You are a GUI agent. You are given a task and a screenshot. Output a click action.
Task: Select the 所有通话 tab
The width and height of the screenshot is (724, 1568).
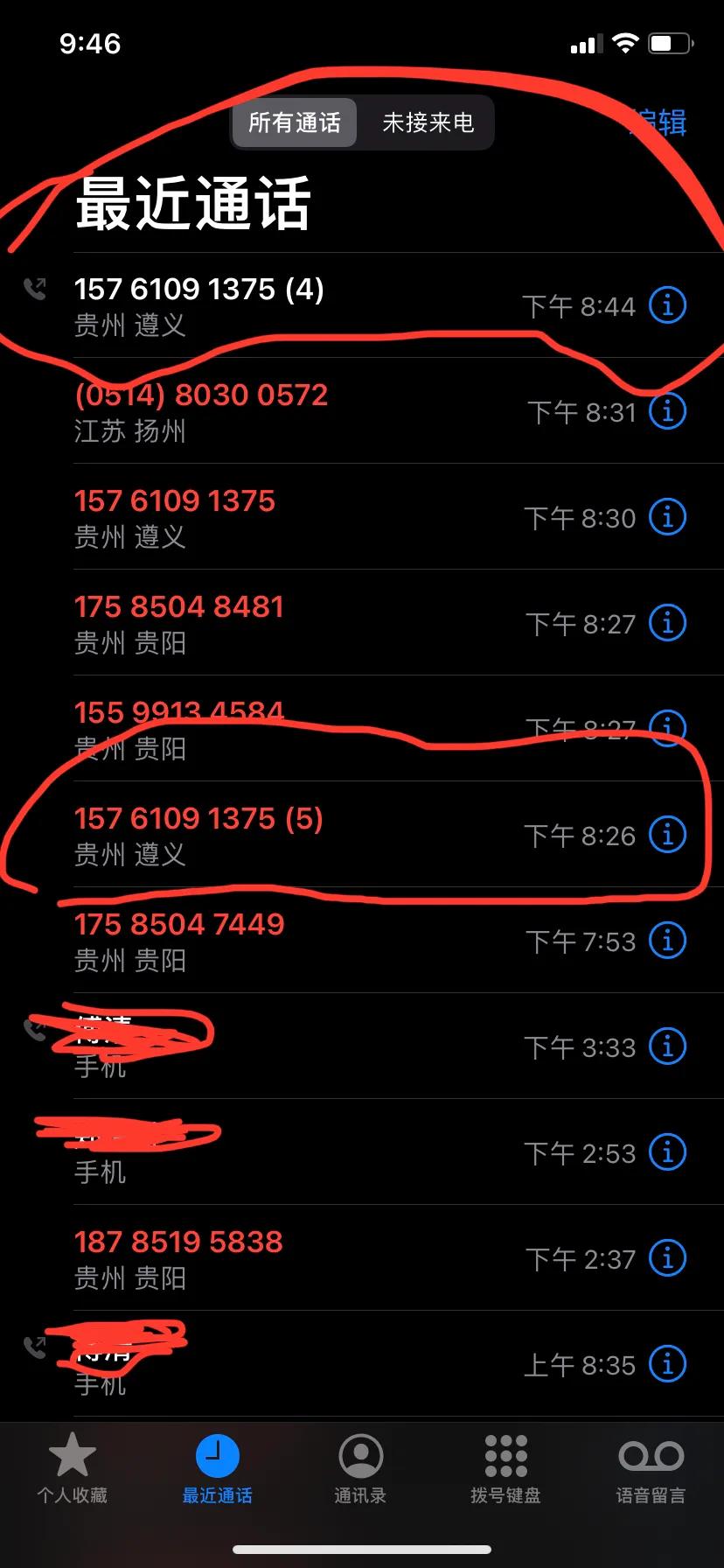[294, 122]
